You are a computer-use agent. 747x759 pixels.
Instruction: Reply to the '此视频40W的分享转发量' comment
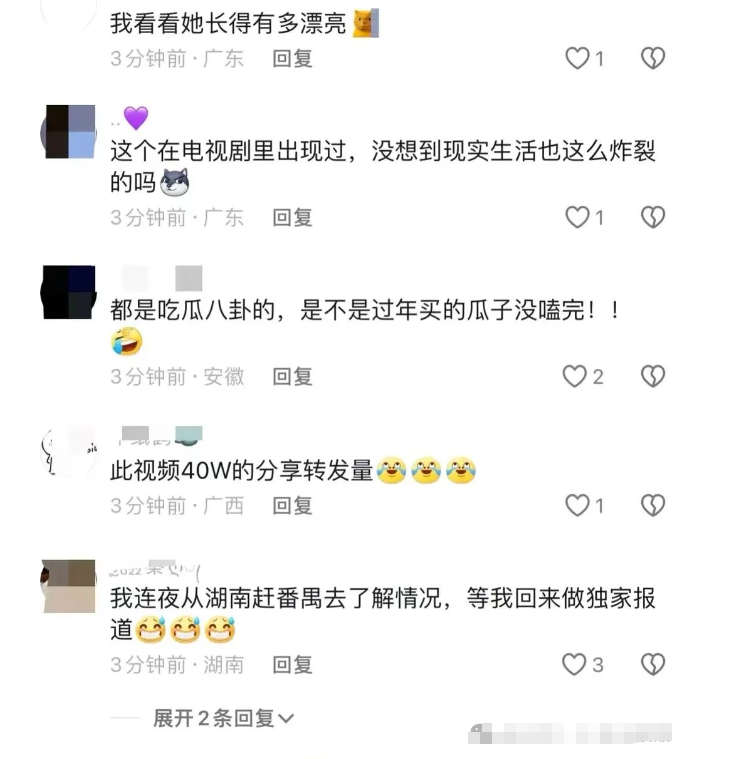point(293,505)
